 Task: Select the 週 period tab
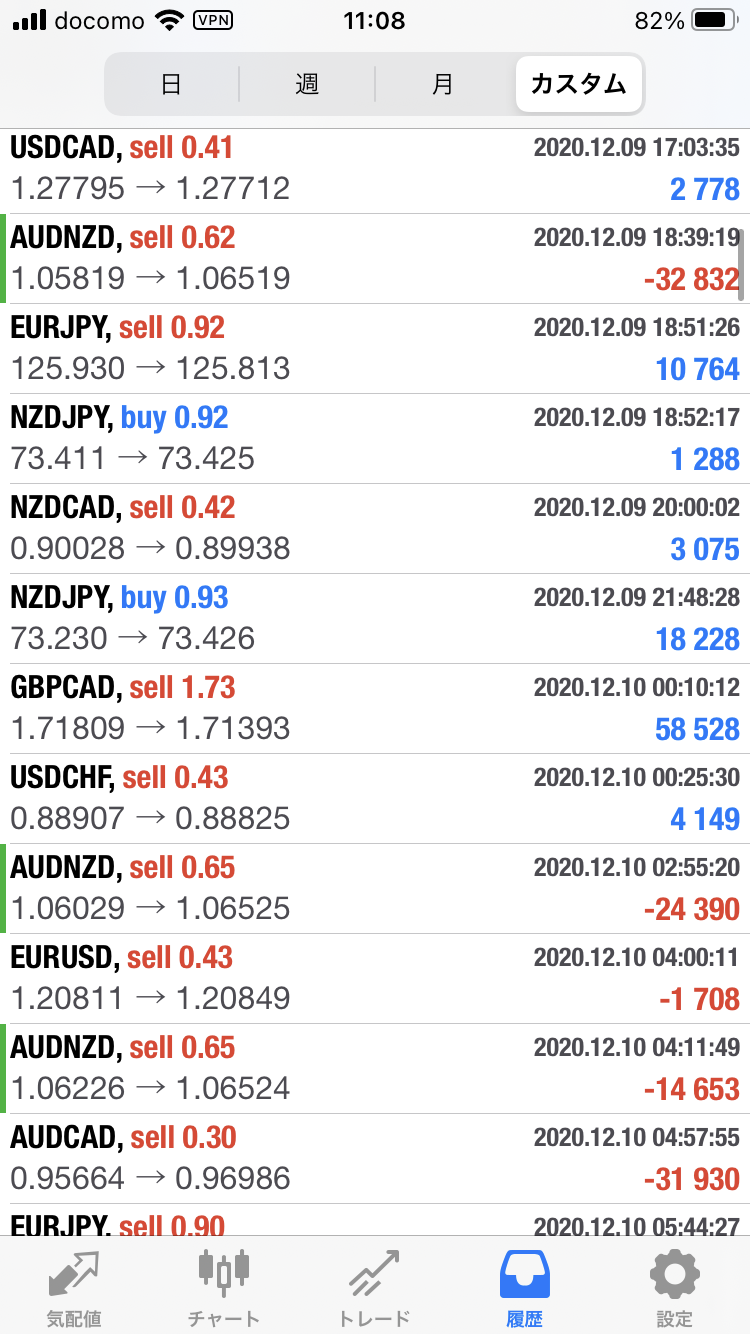pos(307,84)
